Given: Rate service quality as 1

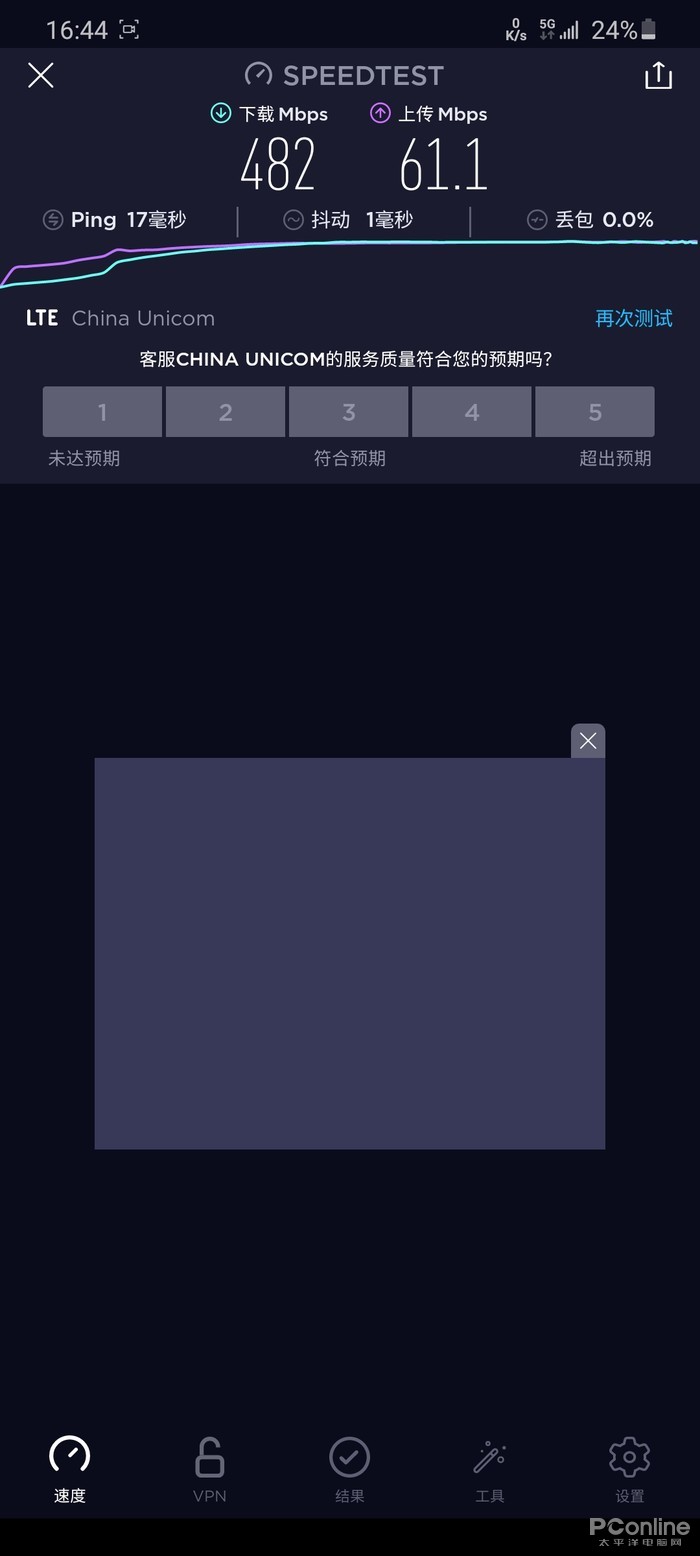Looking at the screenshot, I should pos(102,412).
